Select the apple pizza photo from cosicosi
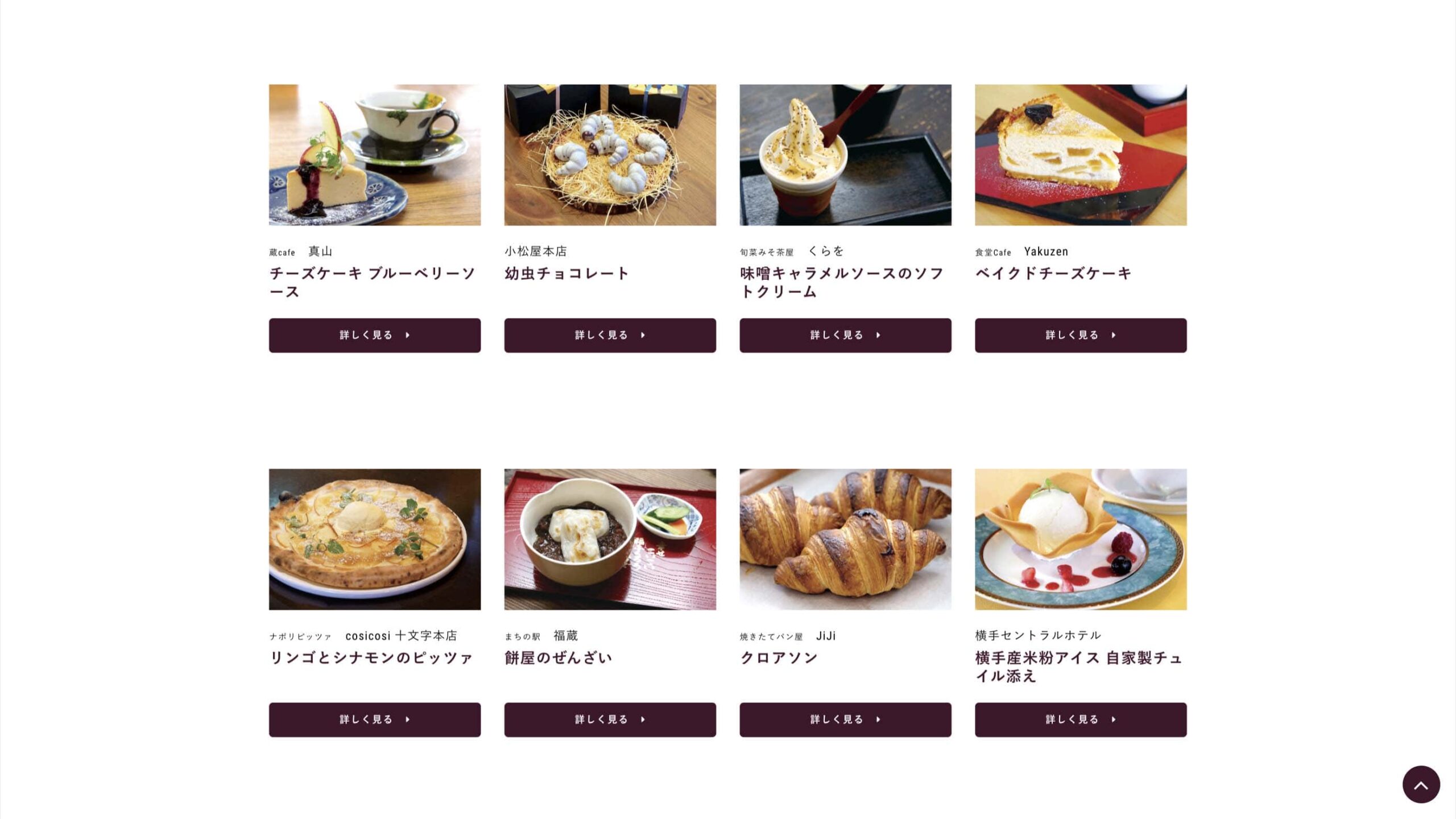1456x819 pixels. coord(374,539)
